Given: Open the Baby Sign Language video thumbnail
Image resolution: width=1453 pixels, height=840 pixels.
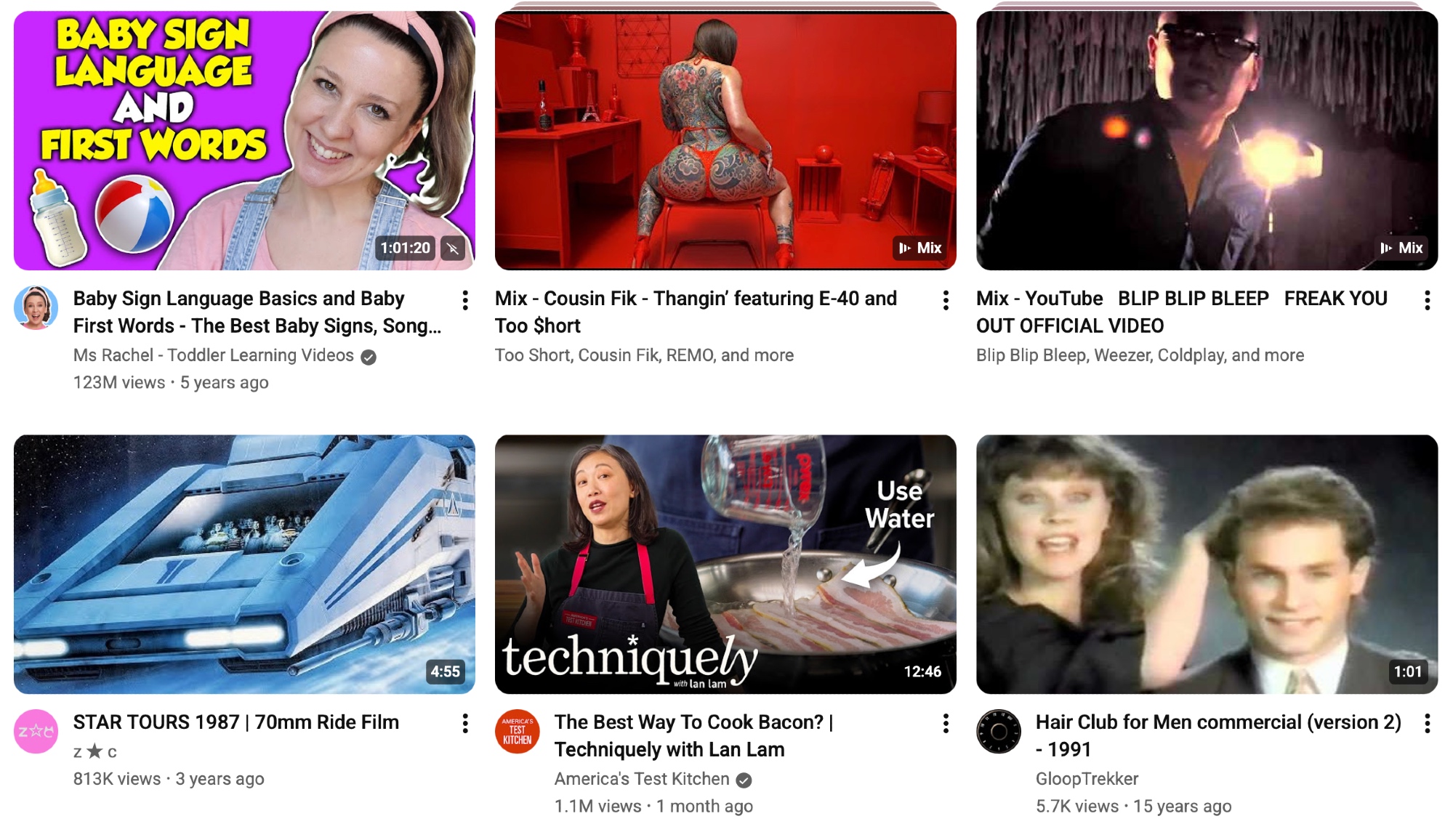Looking at the screenshot, I should pos(244,140).
